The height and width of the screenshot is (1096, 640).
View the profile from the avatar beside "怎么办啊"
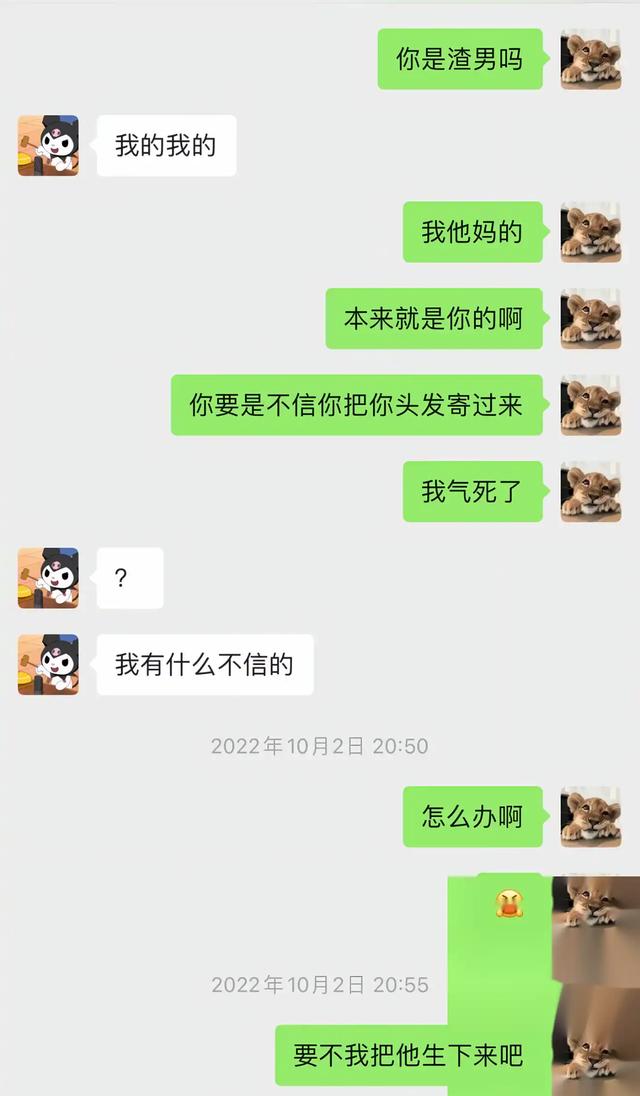pyautogui.click(x=590, y=816)
